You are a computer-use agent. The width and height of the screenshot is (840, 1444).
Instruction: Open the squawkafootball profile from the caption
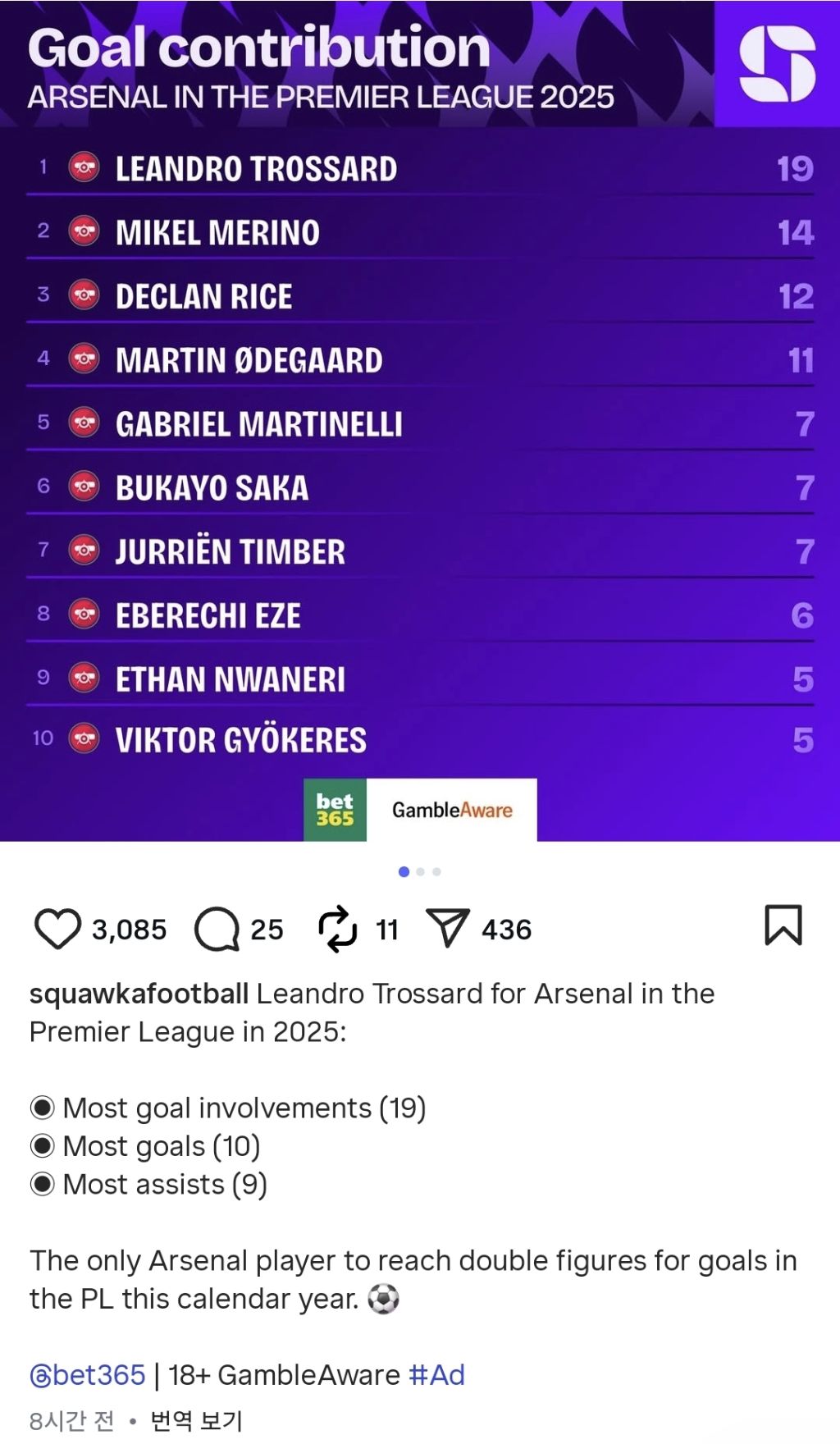pos(139,994)
